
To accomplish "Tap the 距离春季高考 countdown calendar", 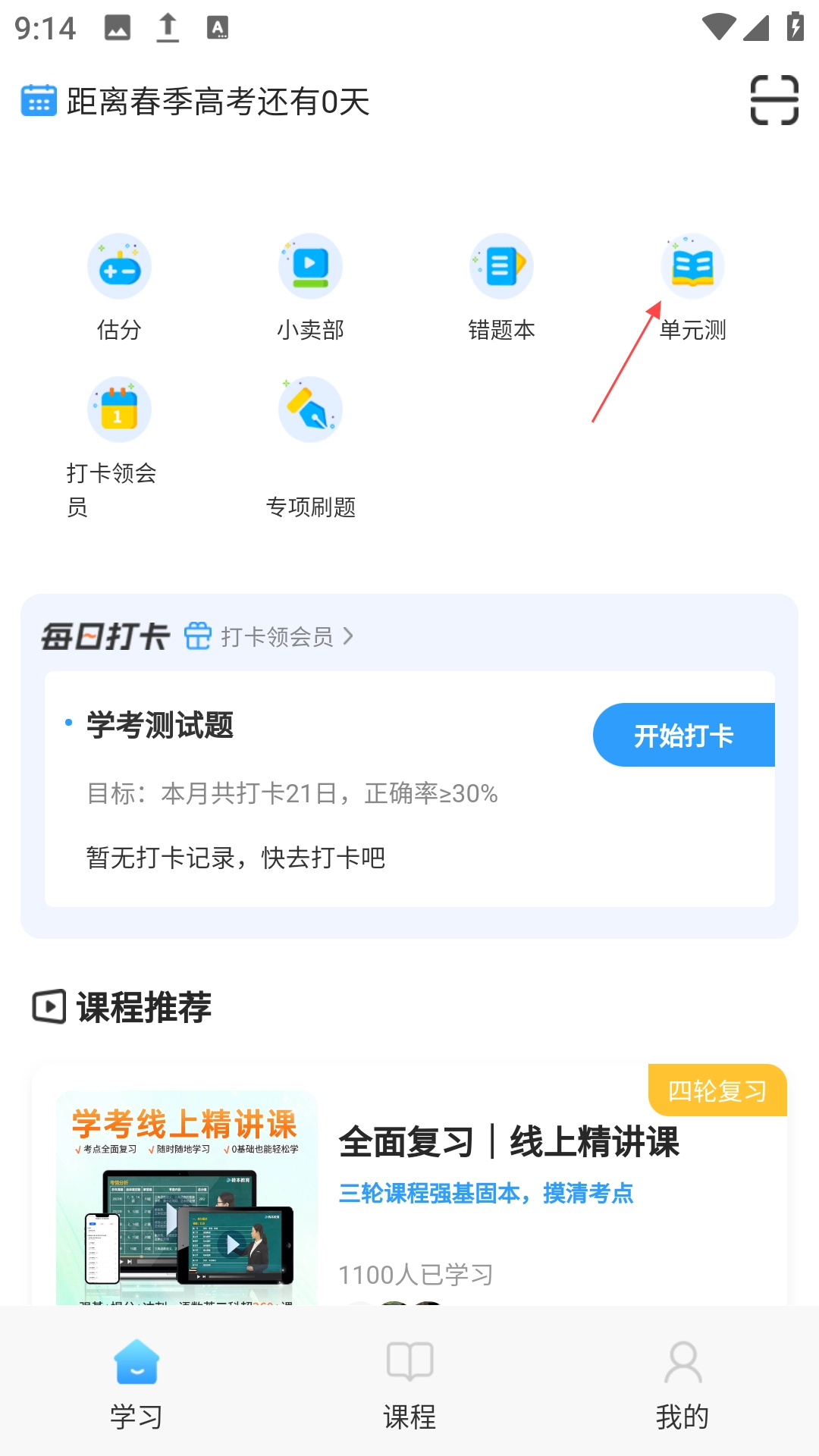I will point(196,102).
